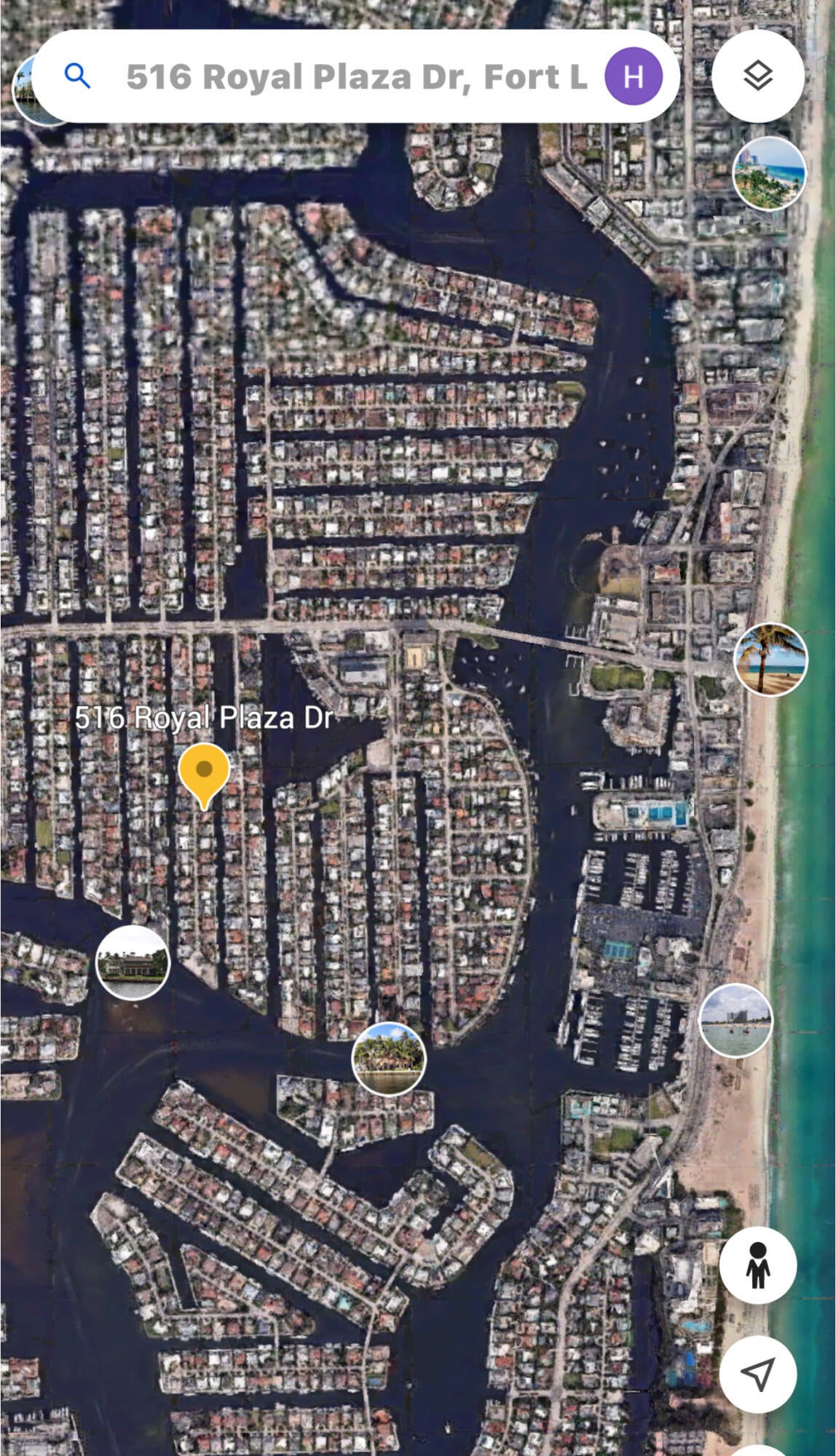Activate the Street View pegman button

click(757, 1265)
